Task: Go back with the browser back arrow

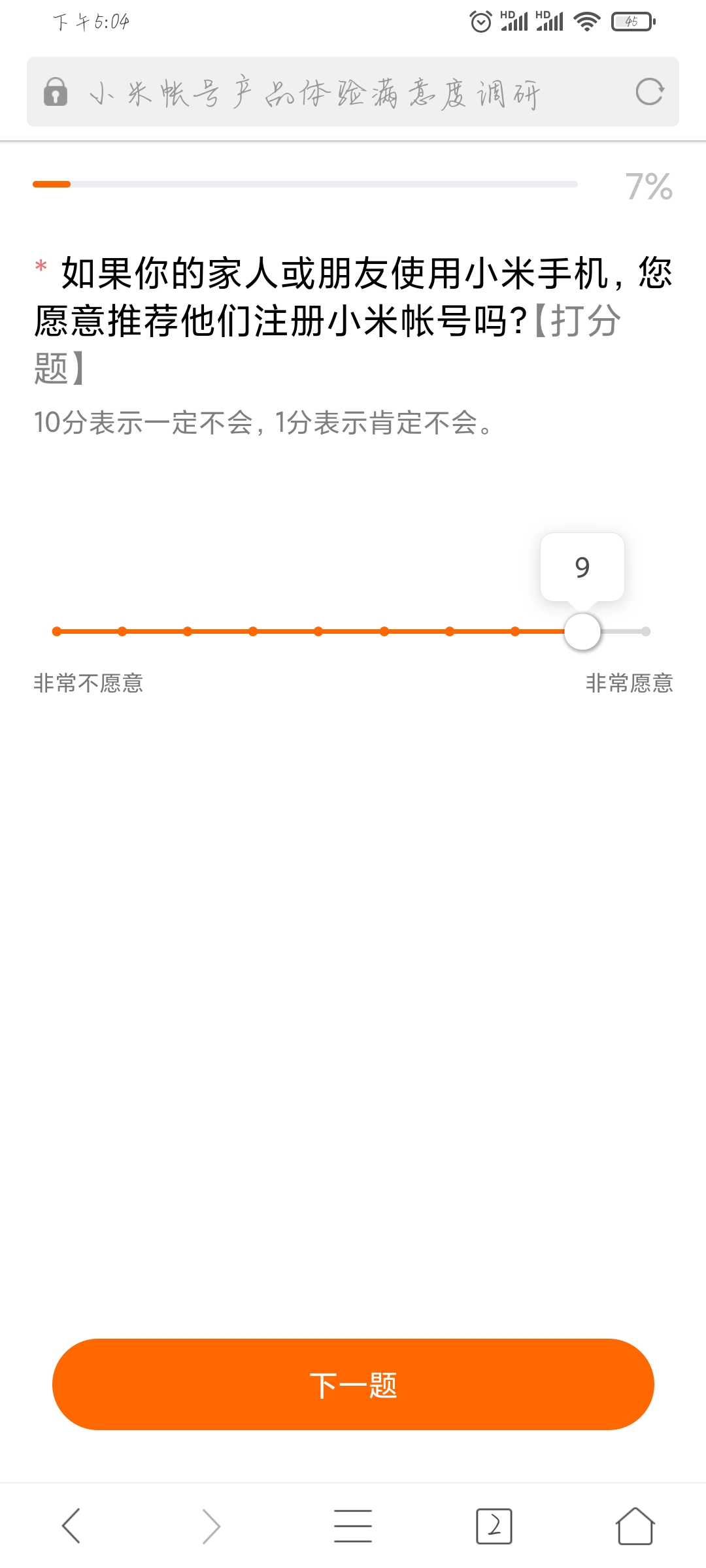Action: (71, 1526)
